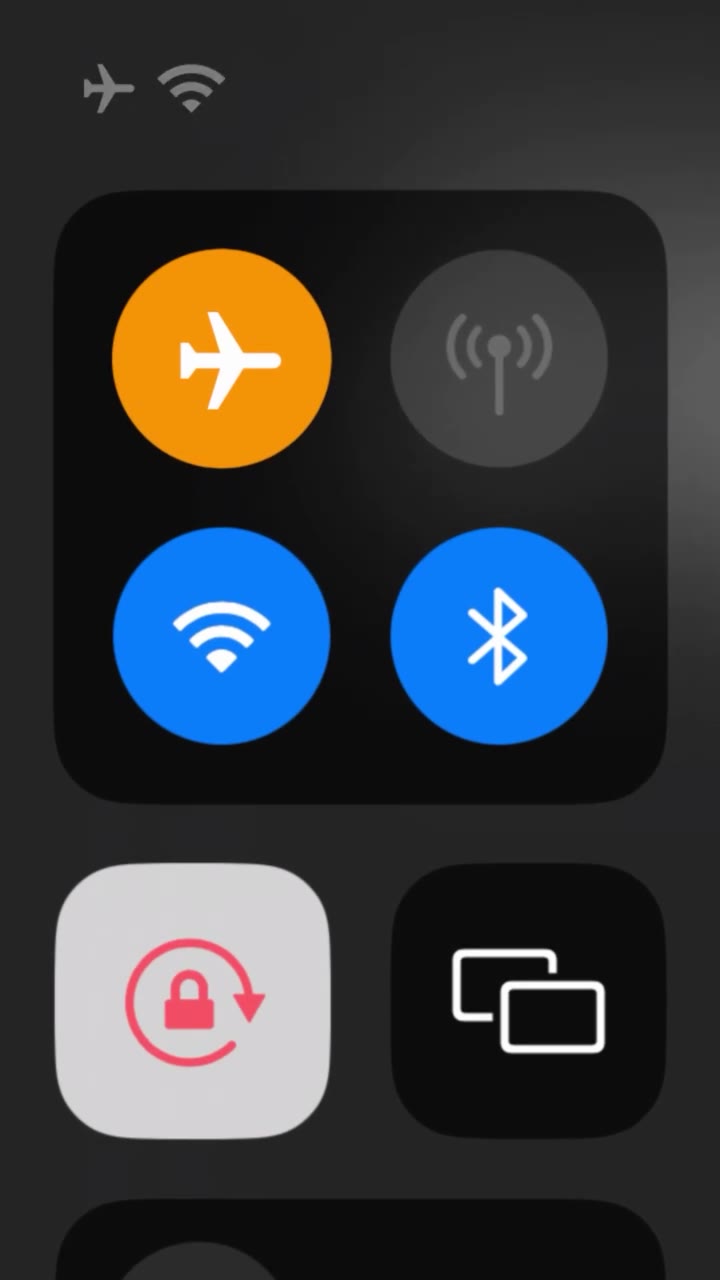Toggle the cellular data button
720x1280 pixels.
(499, 359)
